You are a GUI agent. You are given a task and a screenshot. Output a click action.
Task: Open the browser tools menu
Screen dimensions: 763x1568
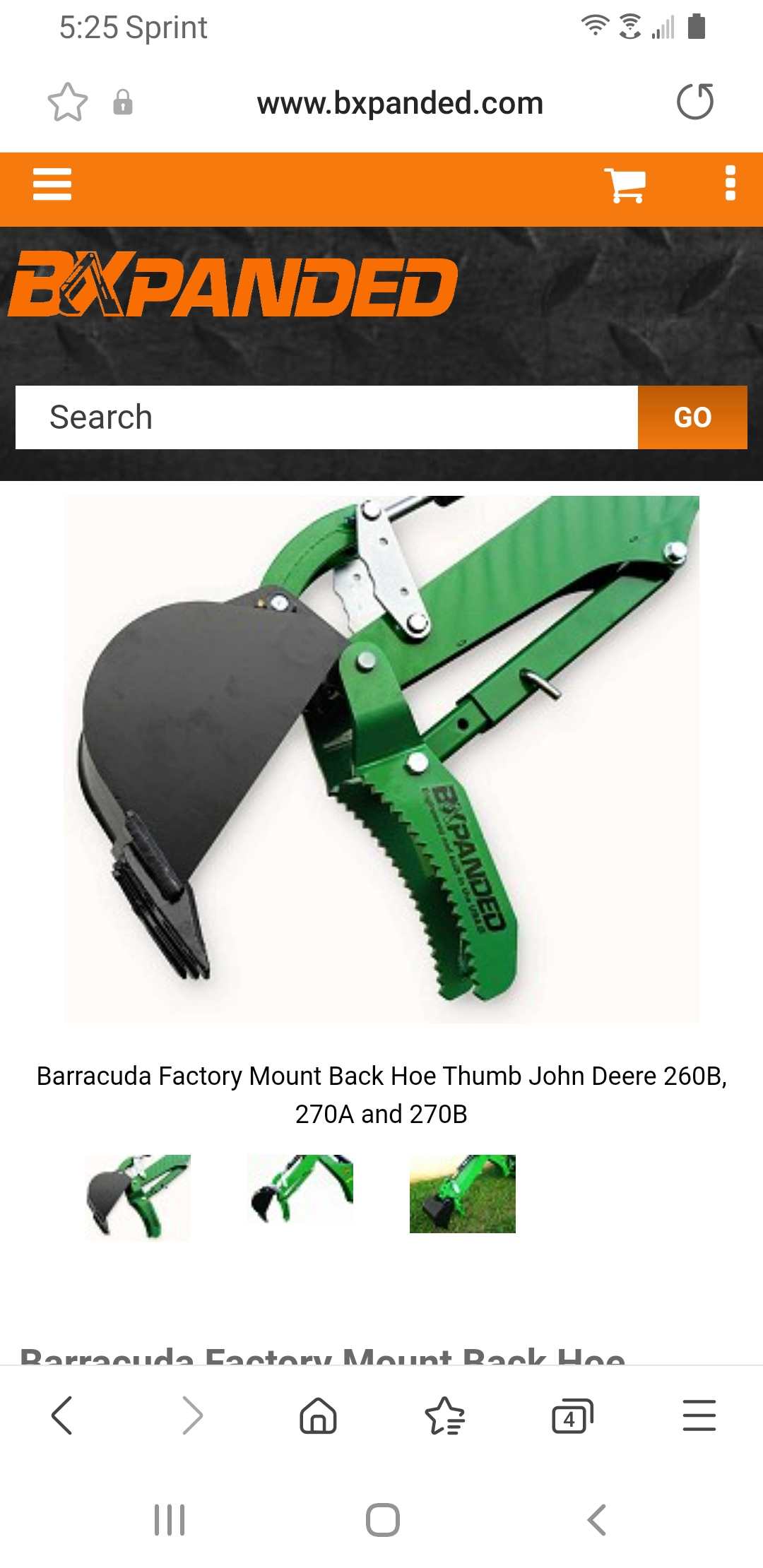(x=699, y=1415)
